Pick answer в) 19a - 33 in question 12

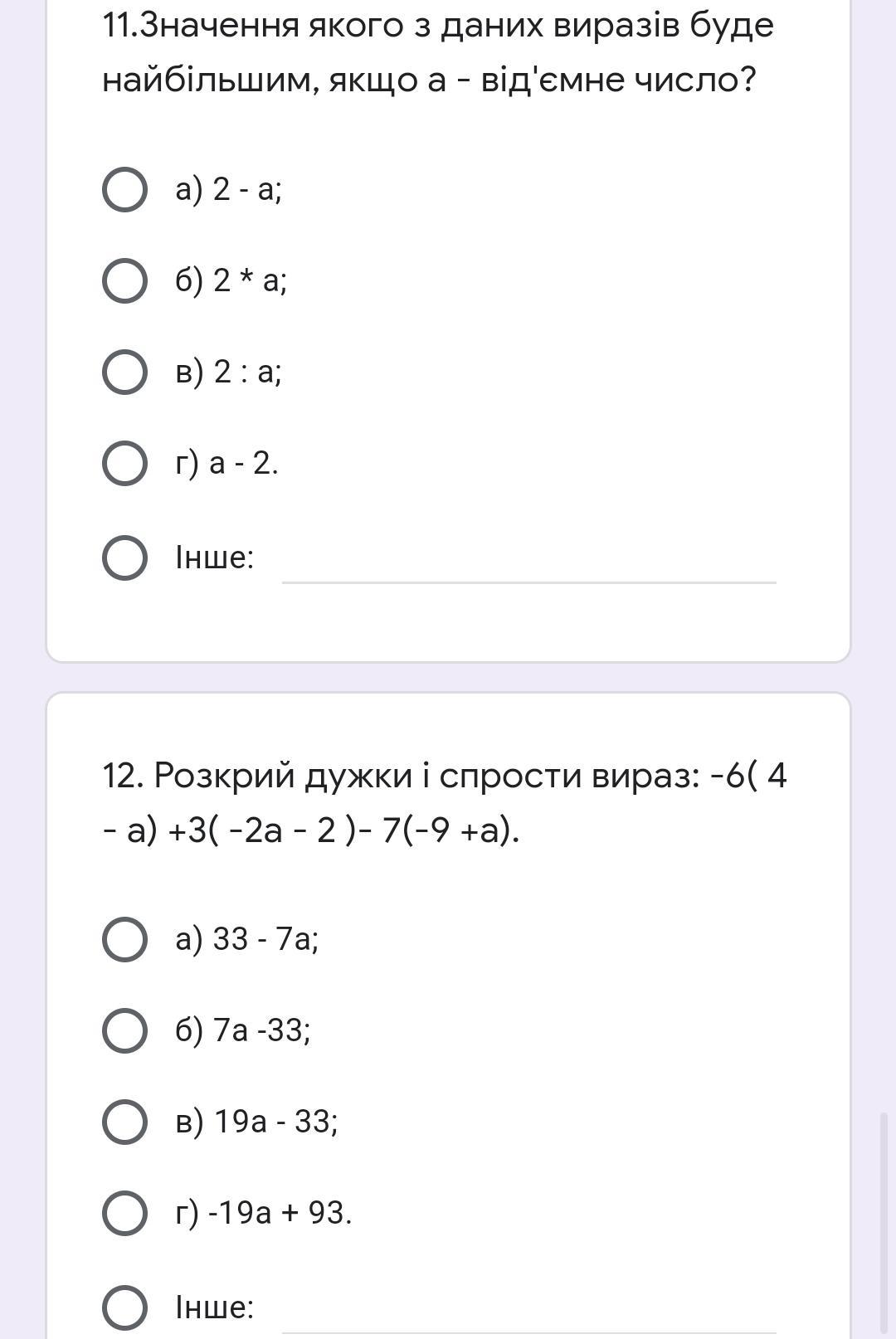click(124, 1122)
